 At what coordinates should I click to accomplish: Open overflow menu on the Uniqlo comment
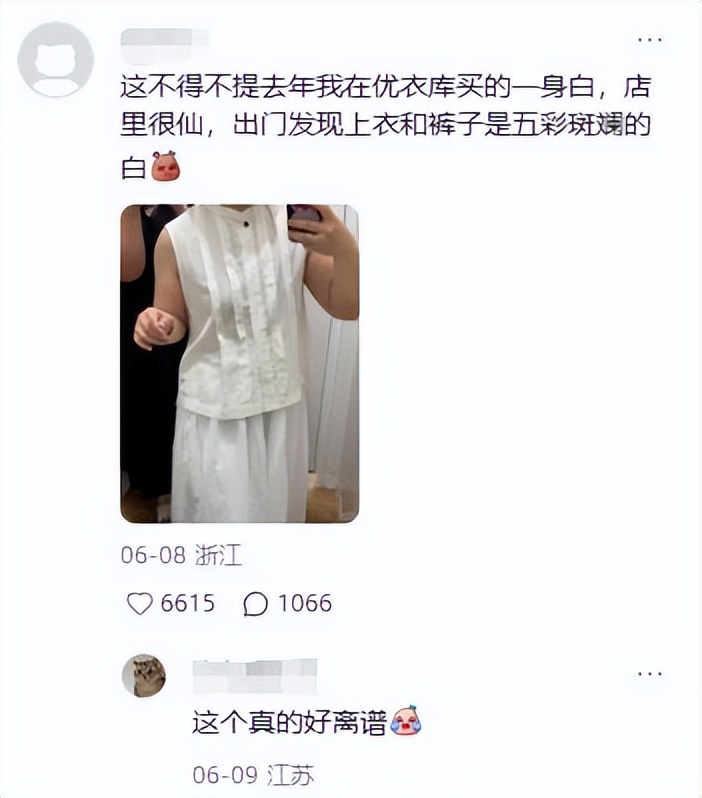pos(650,41)
